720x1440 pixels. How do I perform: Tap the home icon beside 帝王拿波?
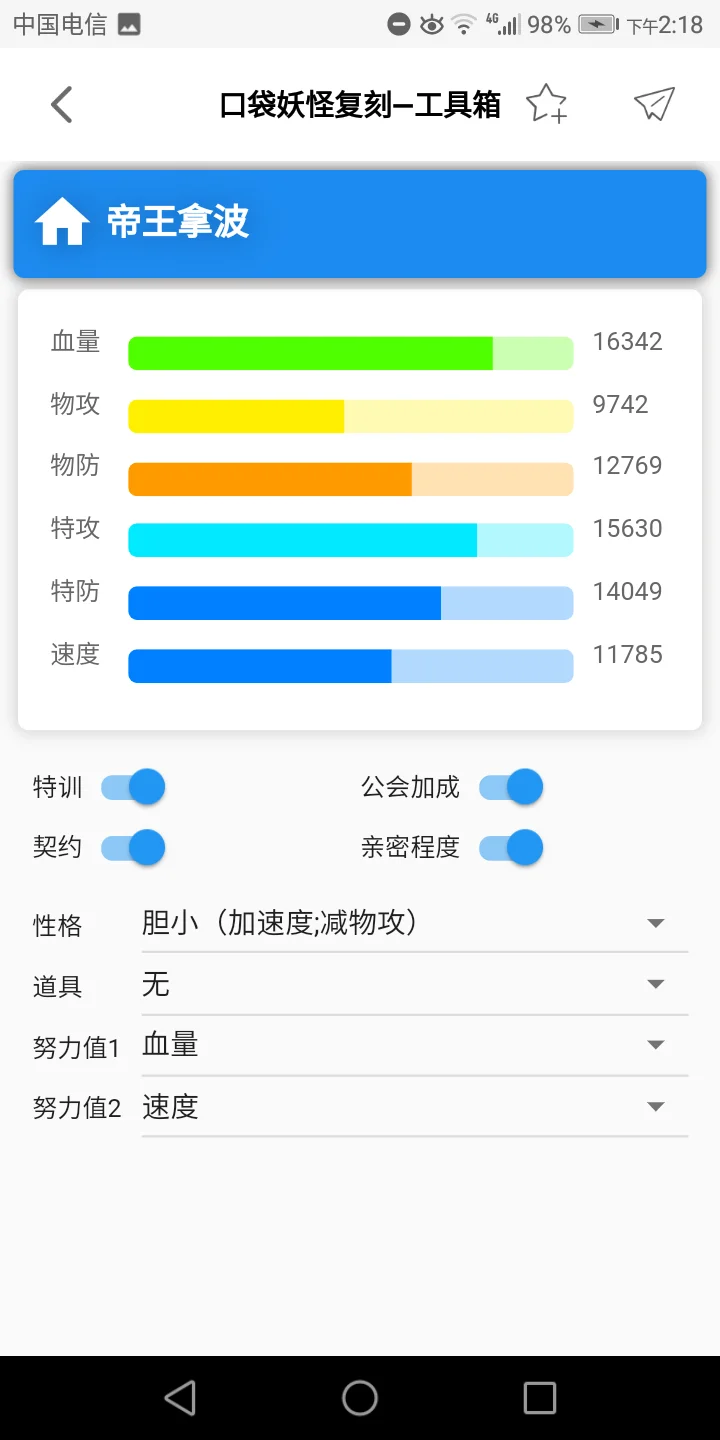[62, 221]
